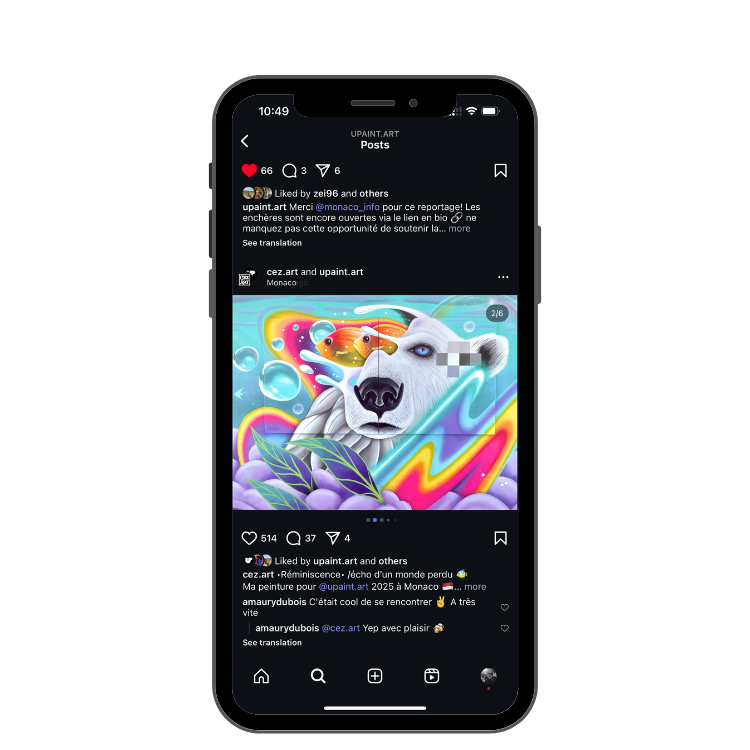Expand the cez.art Réminiscence caption

click(x=475, y=587)
